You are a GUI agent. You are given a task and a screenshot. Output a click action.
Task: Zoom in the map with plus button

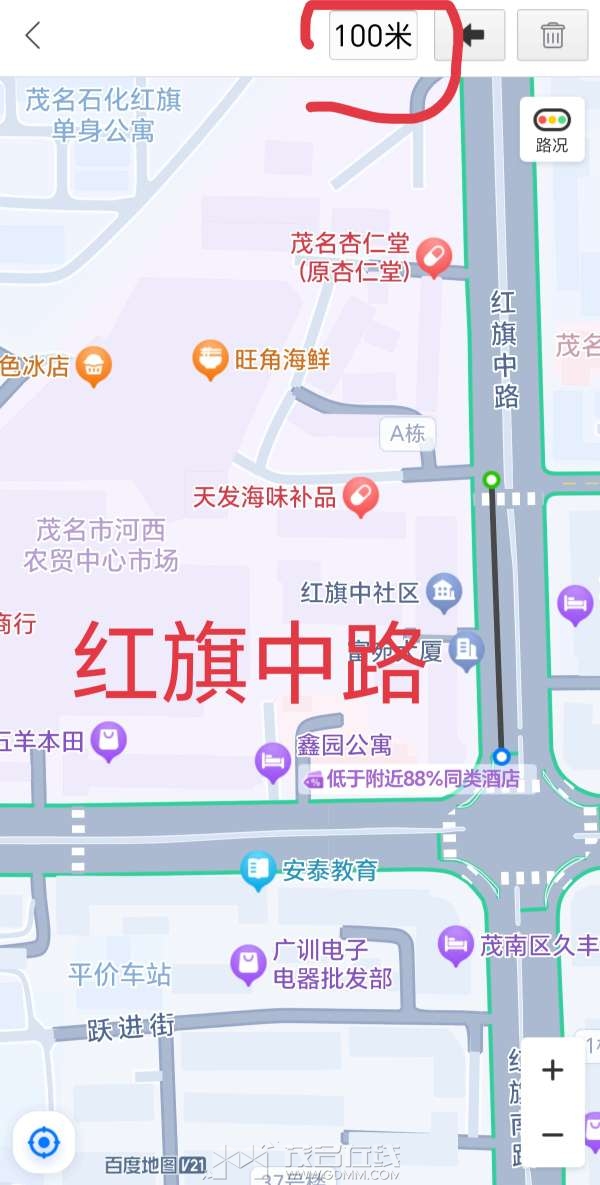[x=552, y=1070]
